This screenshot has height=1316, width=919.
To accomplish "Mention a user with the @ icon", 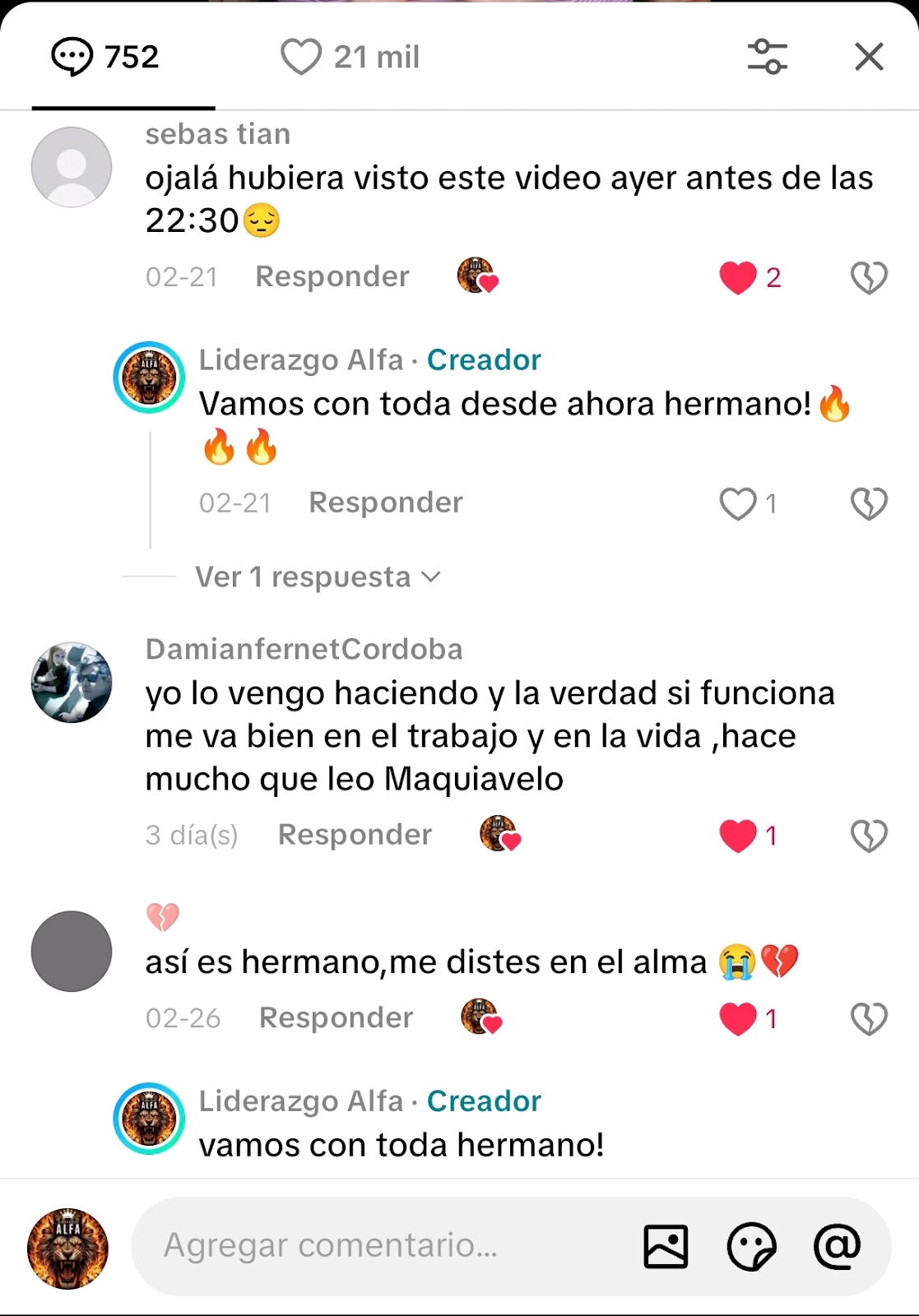I will coord(837,1246).
